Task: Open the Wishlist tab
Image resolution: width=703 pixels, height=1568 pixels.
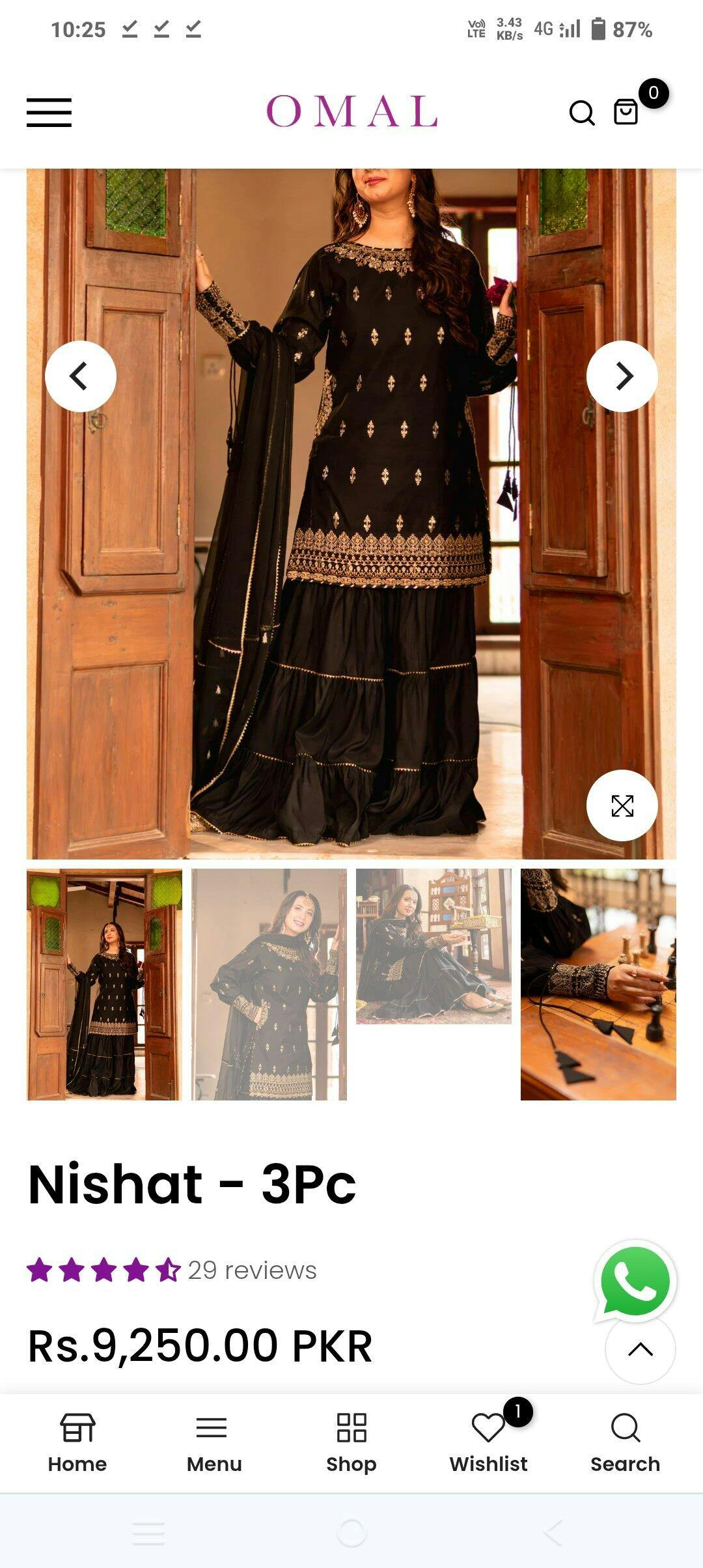Action: (x=488, y=1443)
